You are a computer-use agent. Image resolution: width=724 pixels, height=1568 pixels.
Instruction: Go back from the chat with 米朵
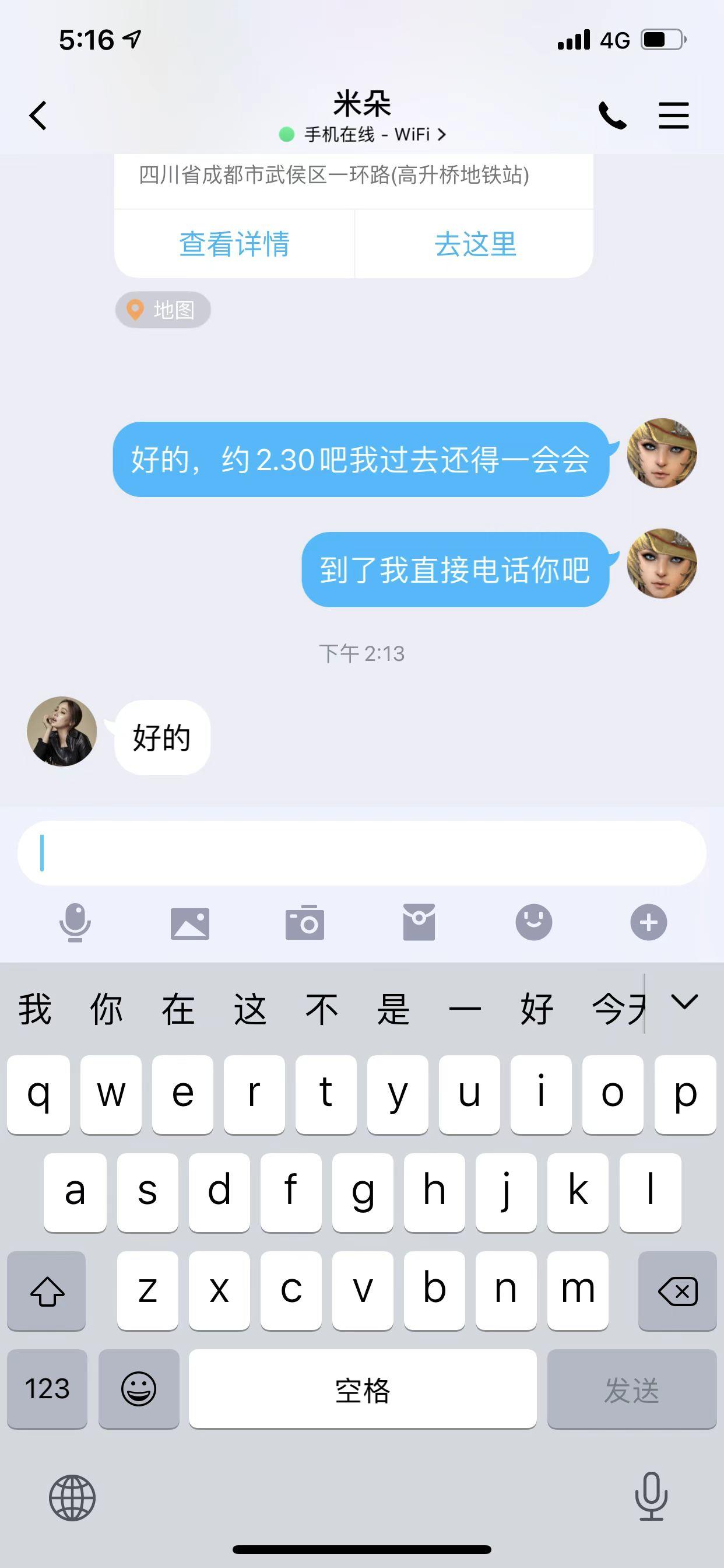pyautogui.click(x=38, y=115)
